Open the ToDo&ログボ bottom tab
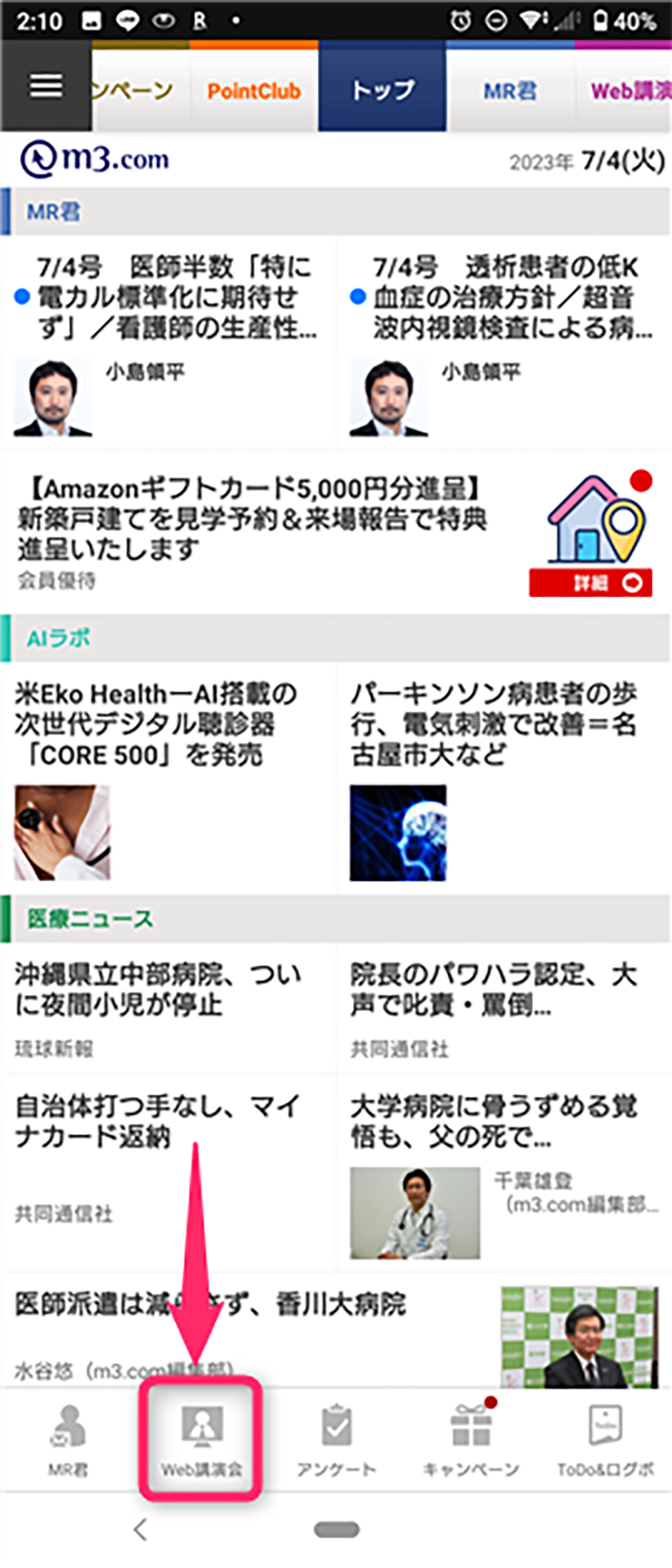Screen dimensions: 672x1568 tap(605, 1440)
